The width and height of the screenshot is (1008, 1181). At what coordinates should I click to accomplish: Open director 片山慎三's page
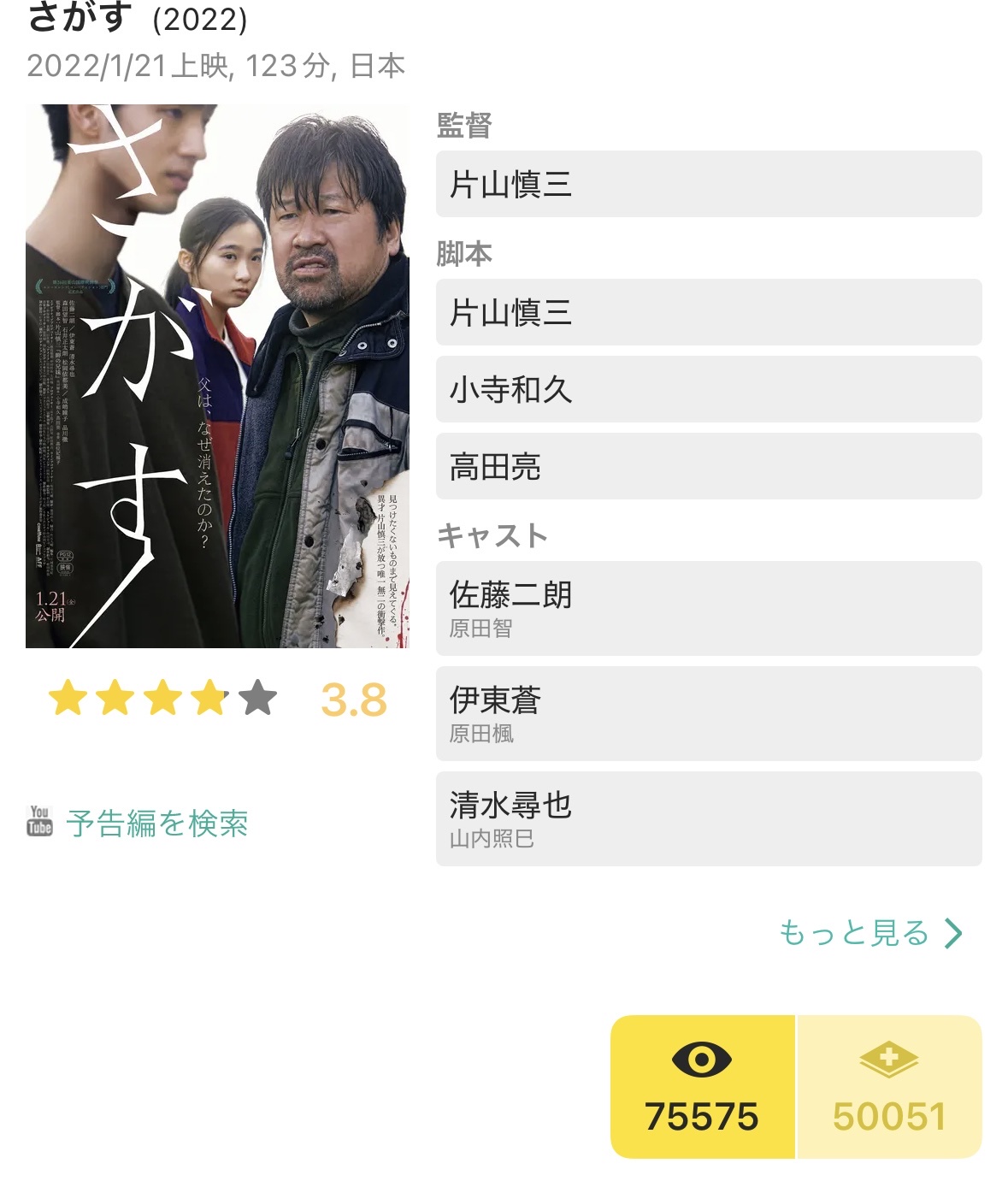click(x=708, y=184)
